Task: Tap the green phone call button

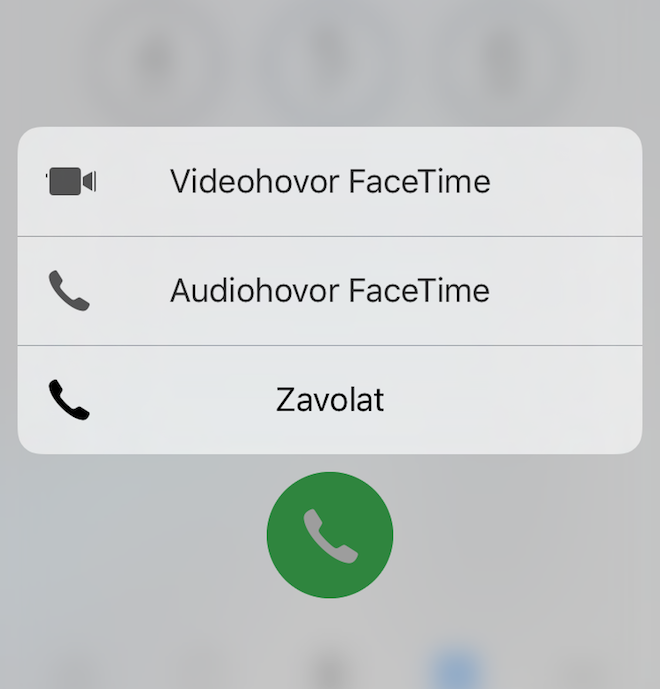Action: click(x=330, y=535)
